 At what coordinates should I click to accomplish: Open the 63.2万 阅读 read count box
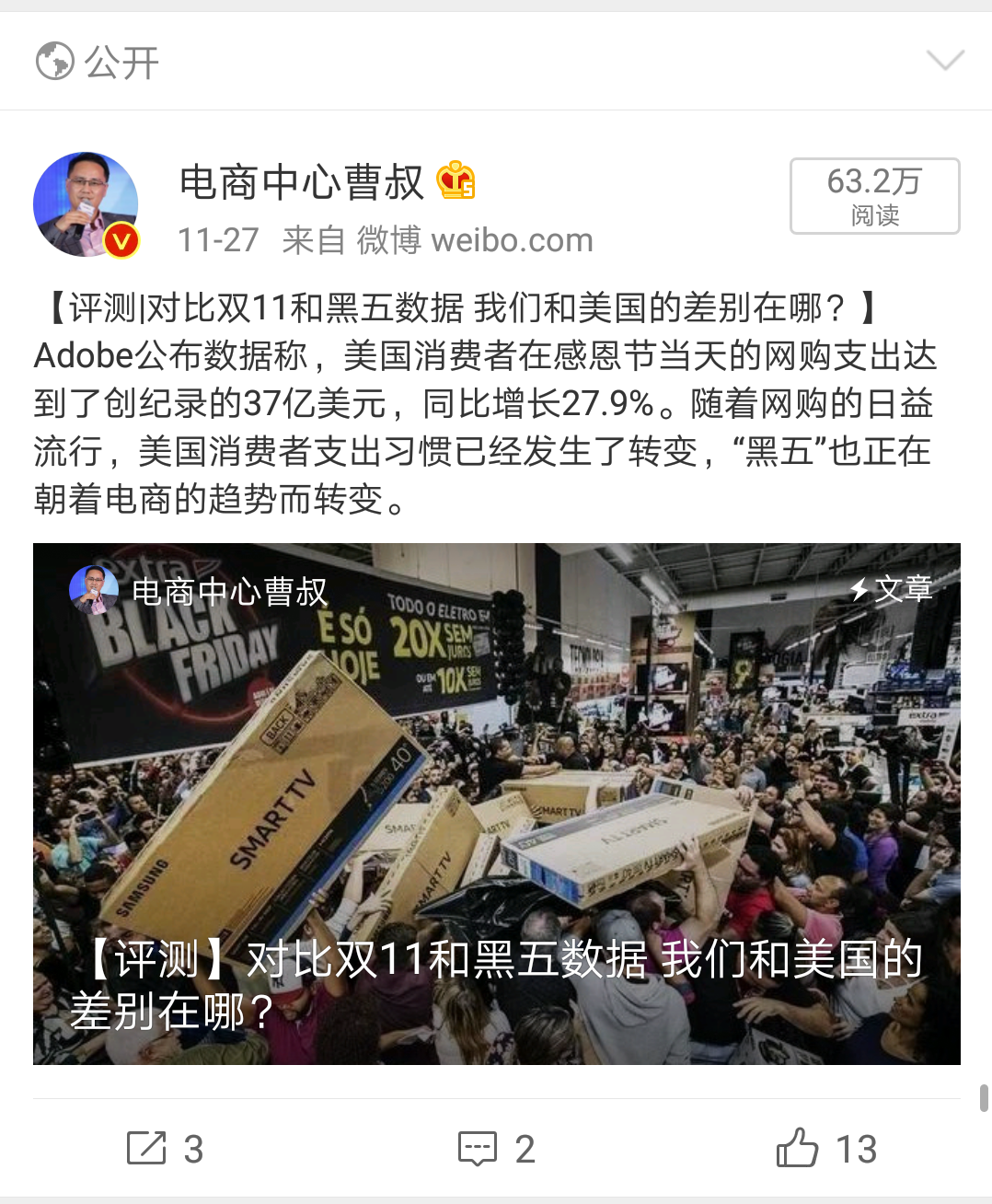(x=874, y=196)
